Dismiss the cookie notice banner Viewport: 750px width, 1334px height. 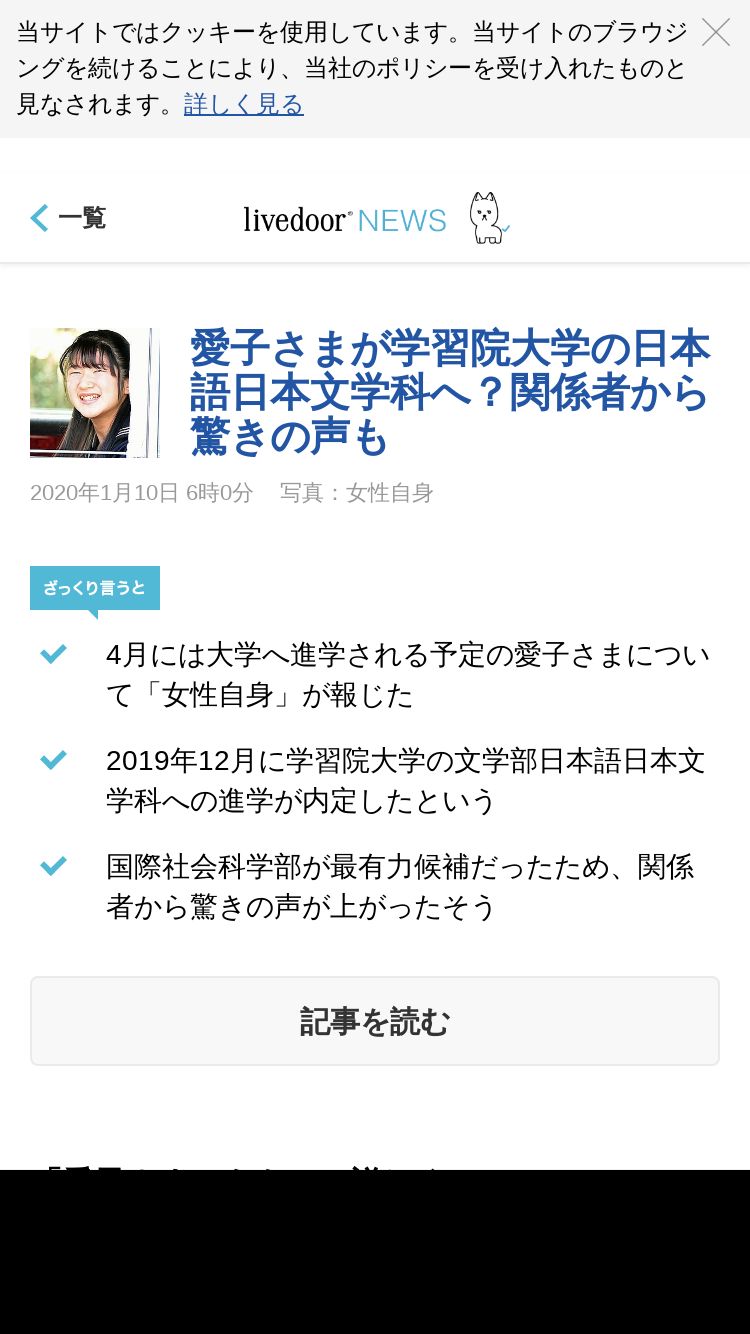[x=716, y=33]
